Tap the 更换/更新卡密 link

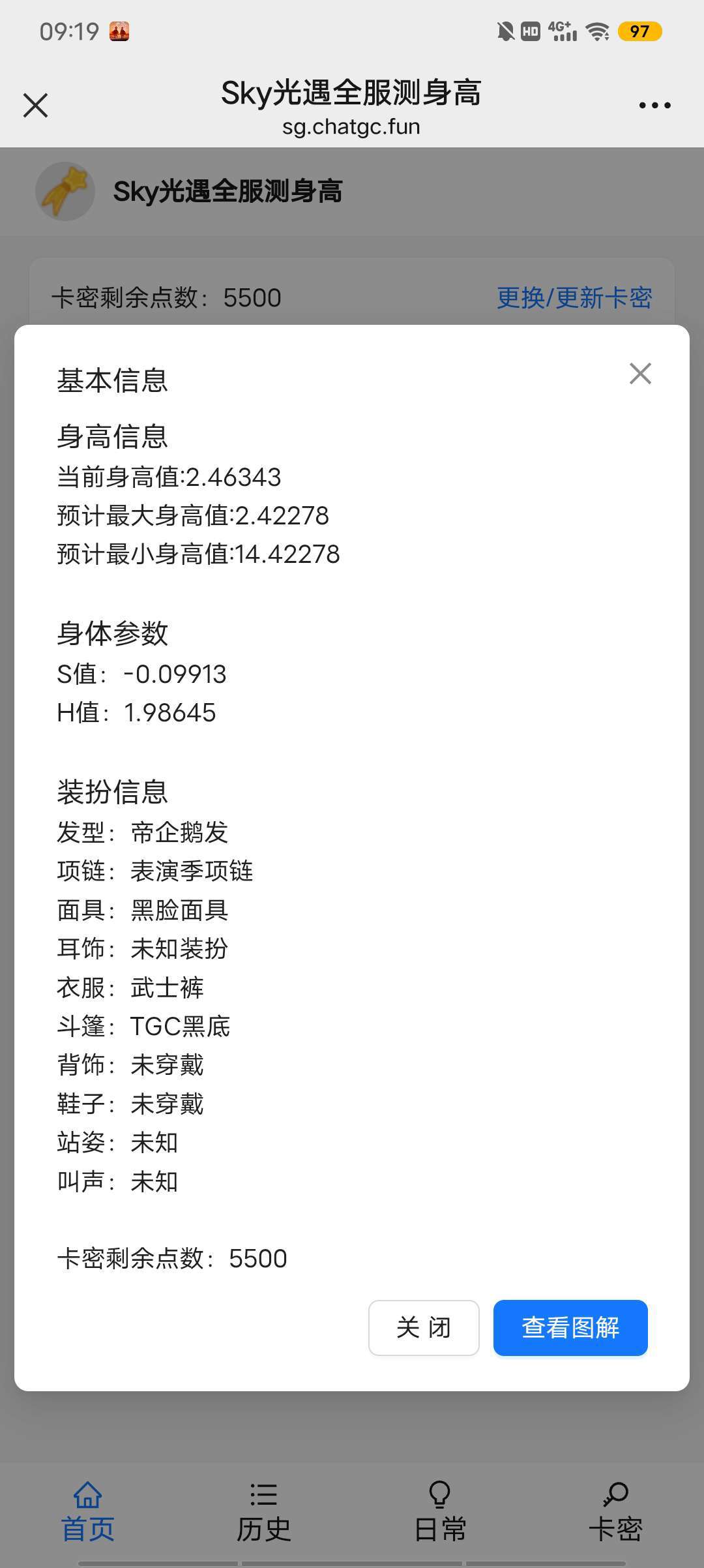point(574,298)
